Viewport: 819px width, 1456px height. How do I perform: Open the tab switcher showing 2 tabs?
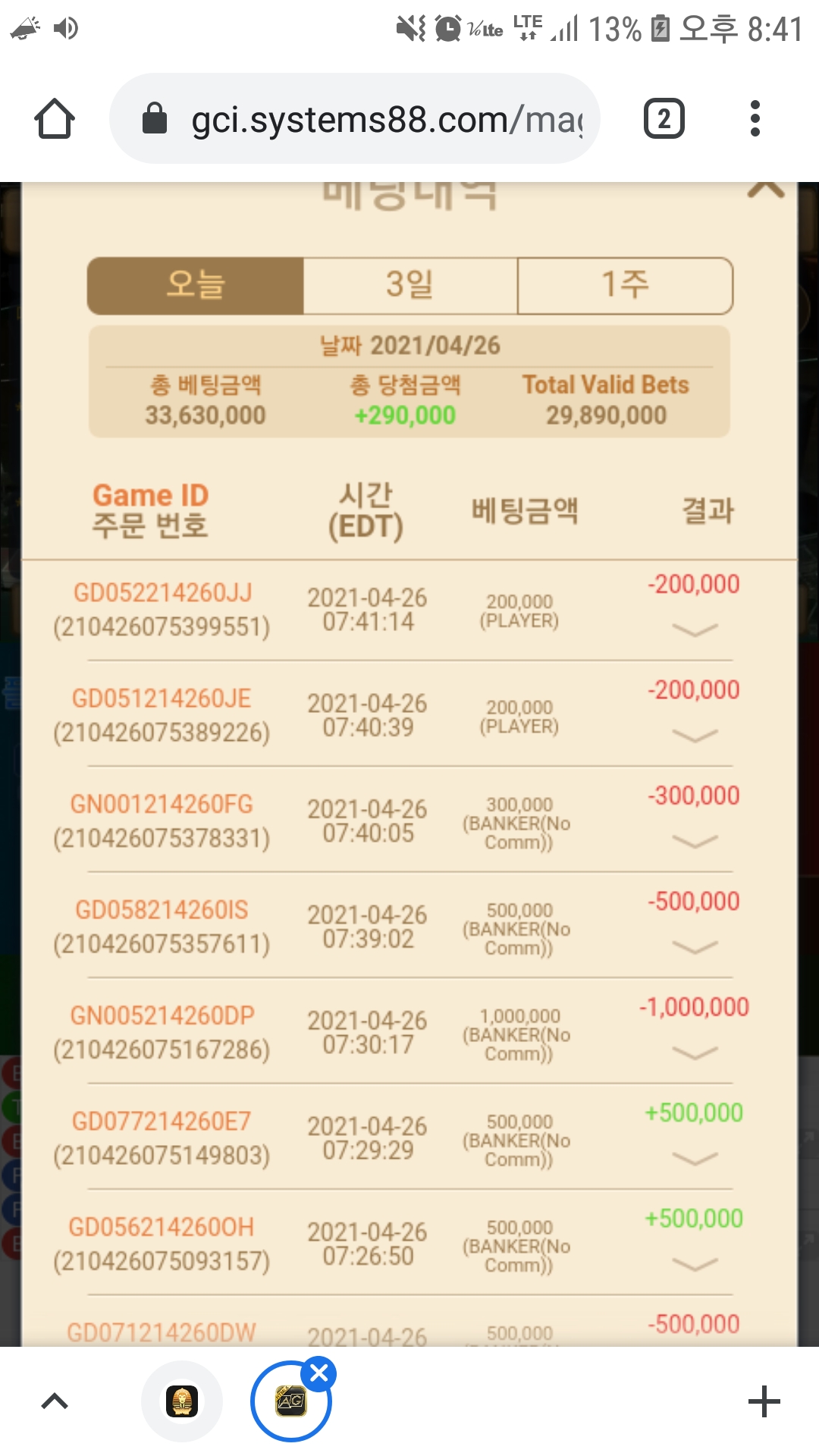pos(664,119)
